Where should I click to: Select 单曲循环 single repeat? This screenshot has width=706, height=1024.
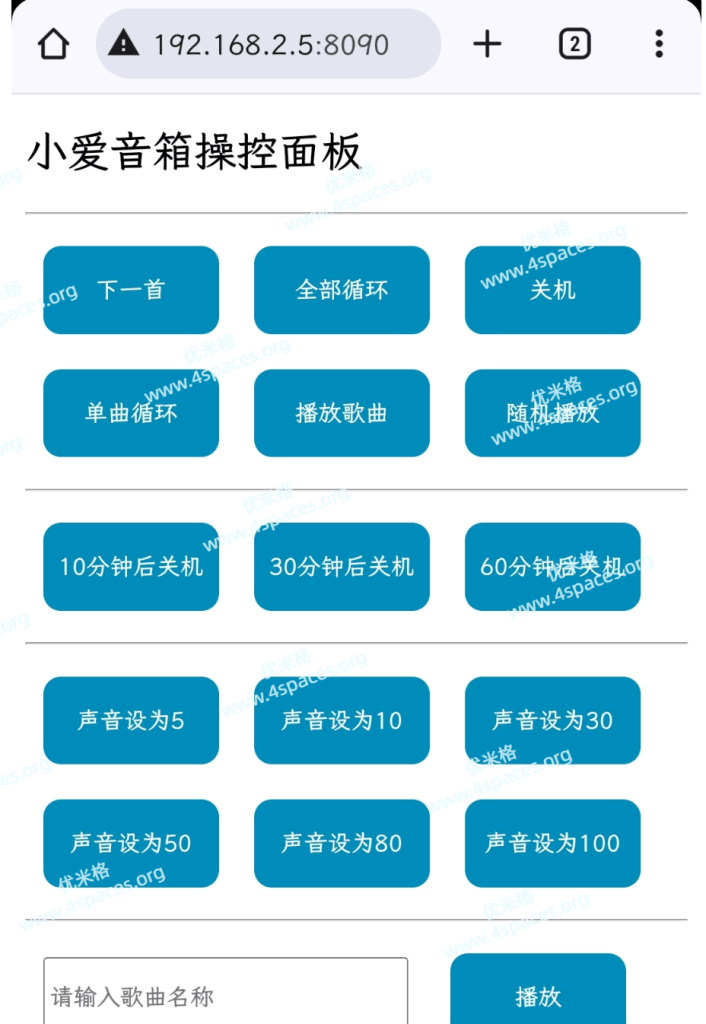pos(131,413)
